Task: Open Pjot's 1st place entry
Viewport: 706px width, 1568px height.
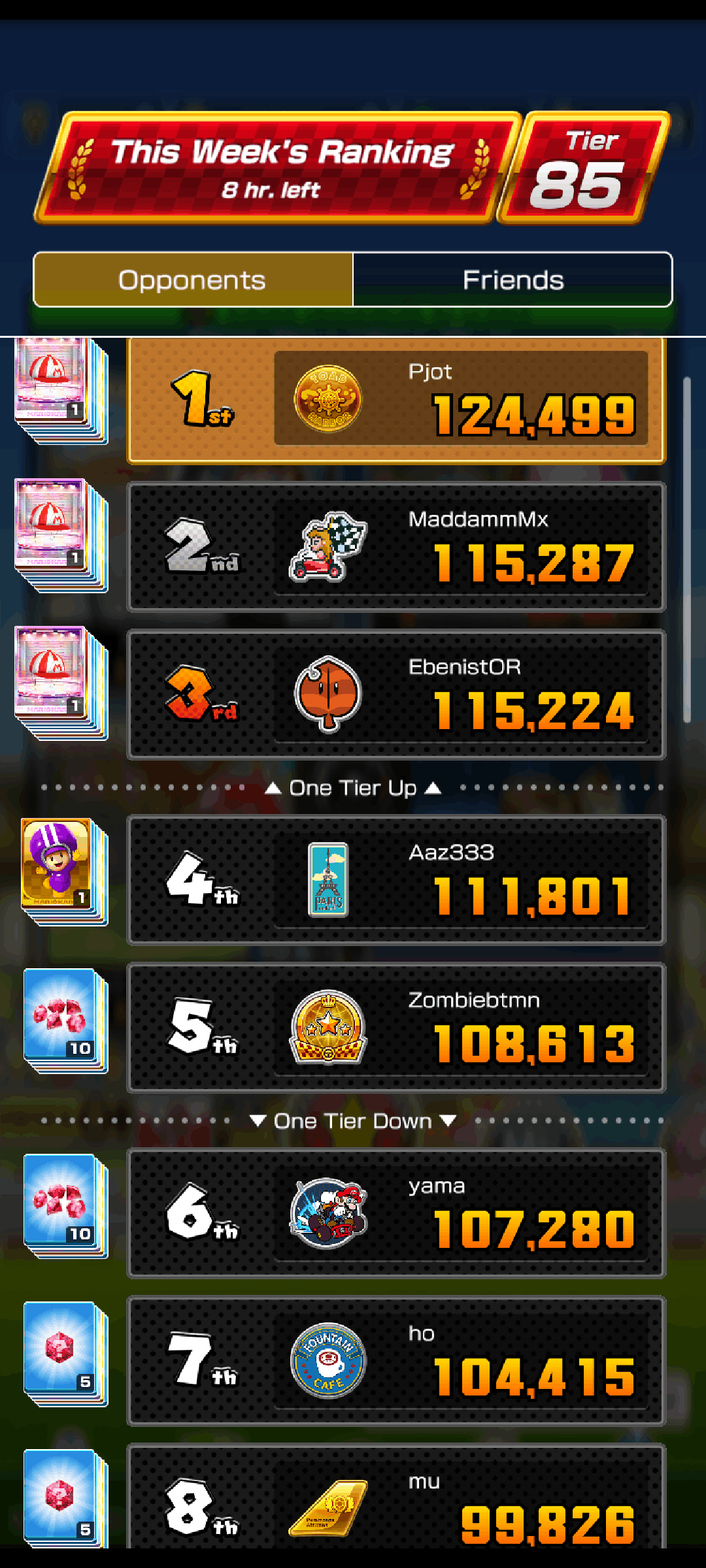Action: tap(396, 400)
